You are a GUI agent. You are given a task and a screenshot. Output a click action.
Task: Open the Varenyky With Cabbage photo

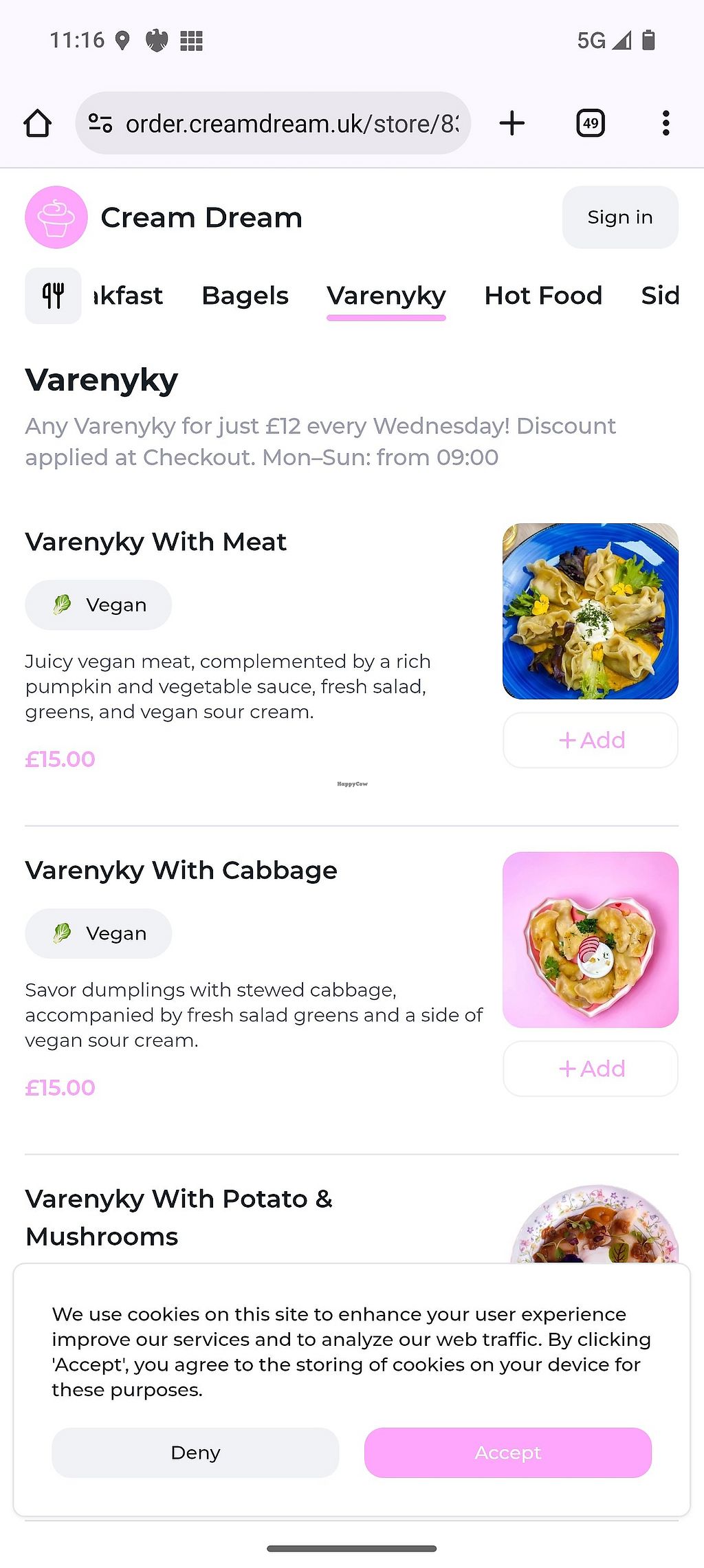point(590,939)
